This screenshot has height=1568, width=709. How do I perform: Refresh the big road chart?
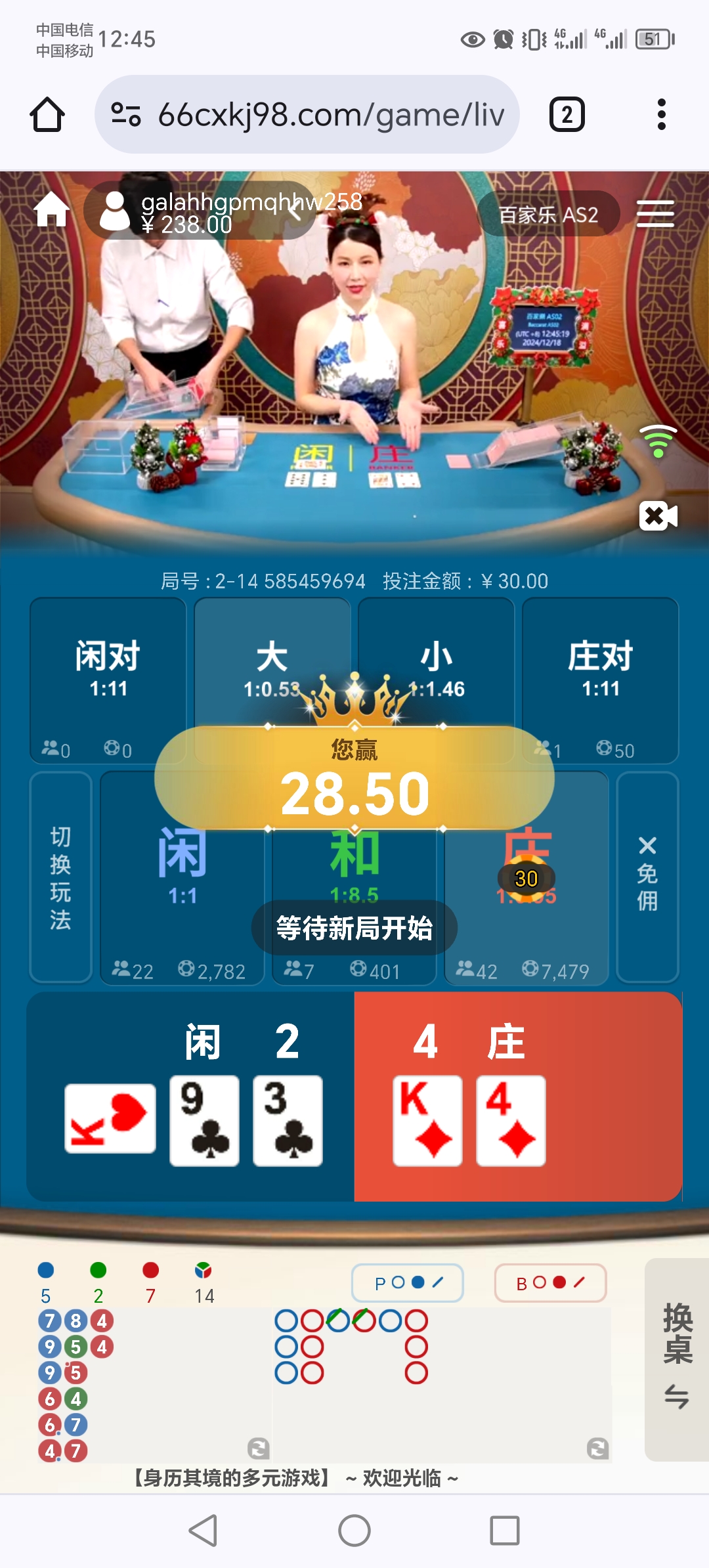[x=597, y=1448]
